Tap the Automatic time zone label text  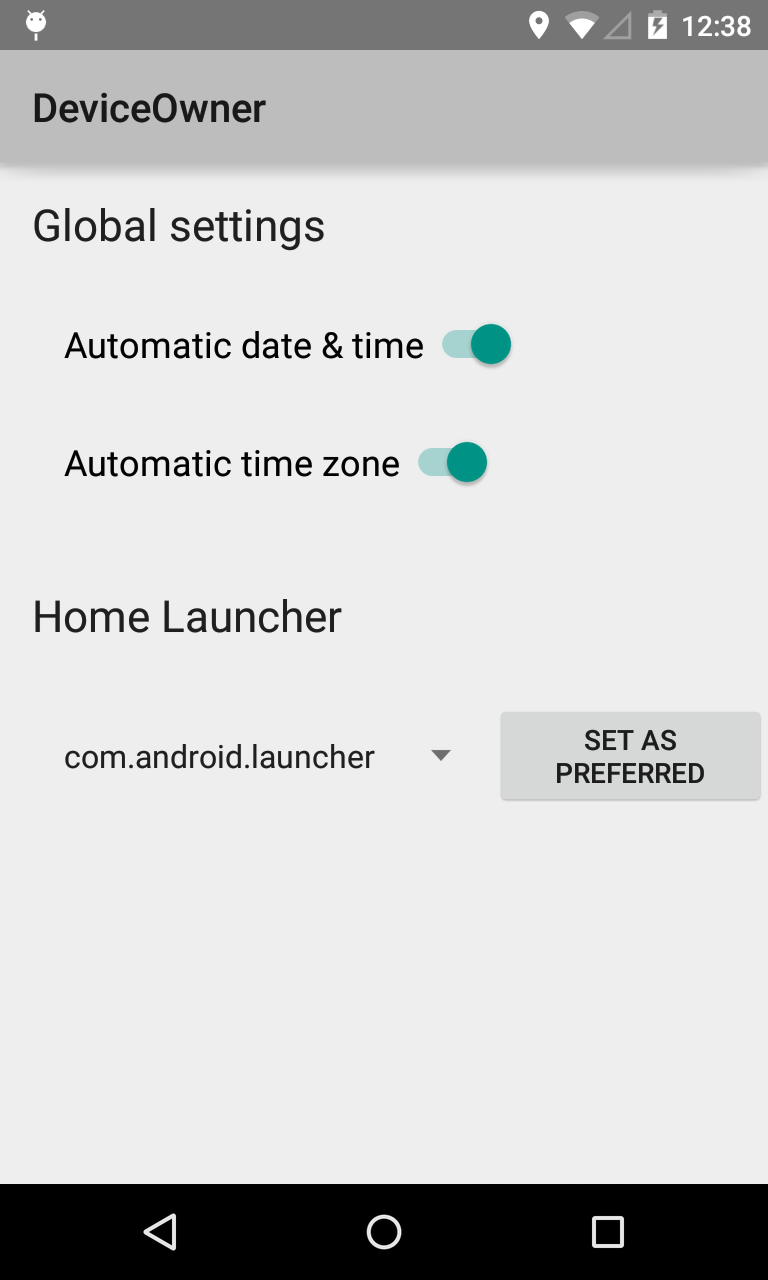(231, 463)
